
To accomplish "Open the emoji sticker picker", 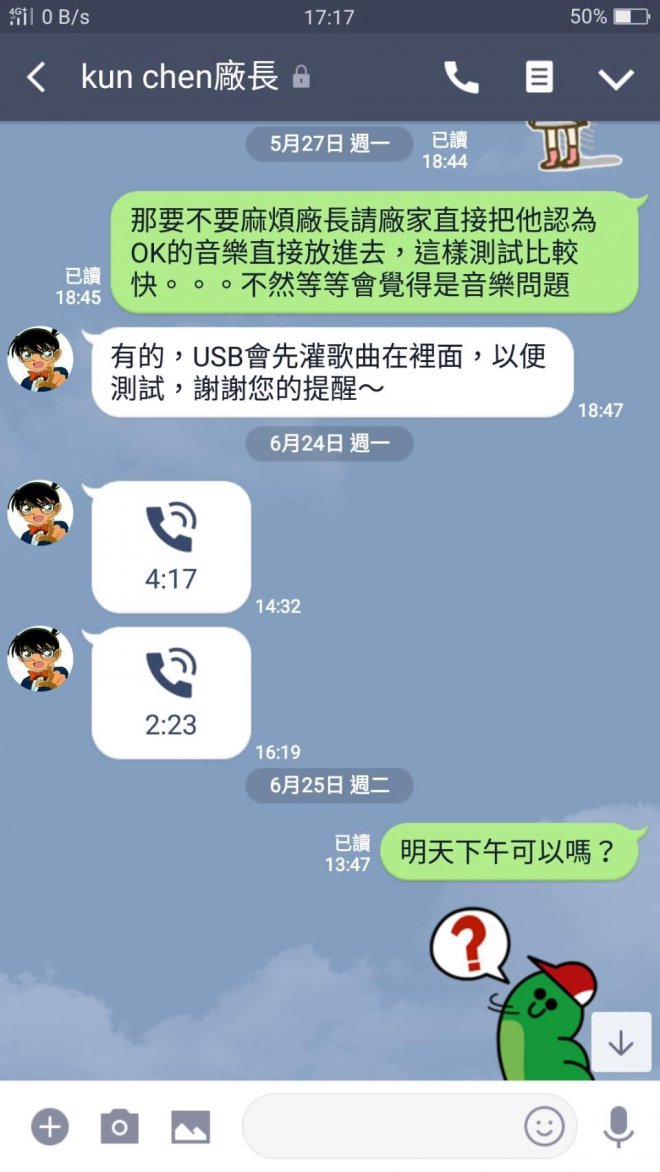I will 544,1127.
